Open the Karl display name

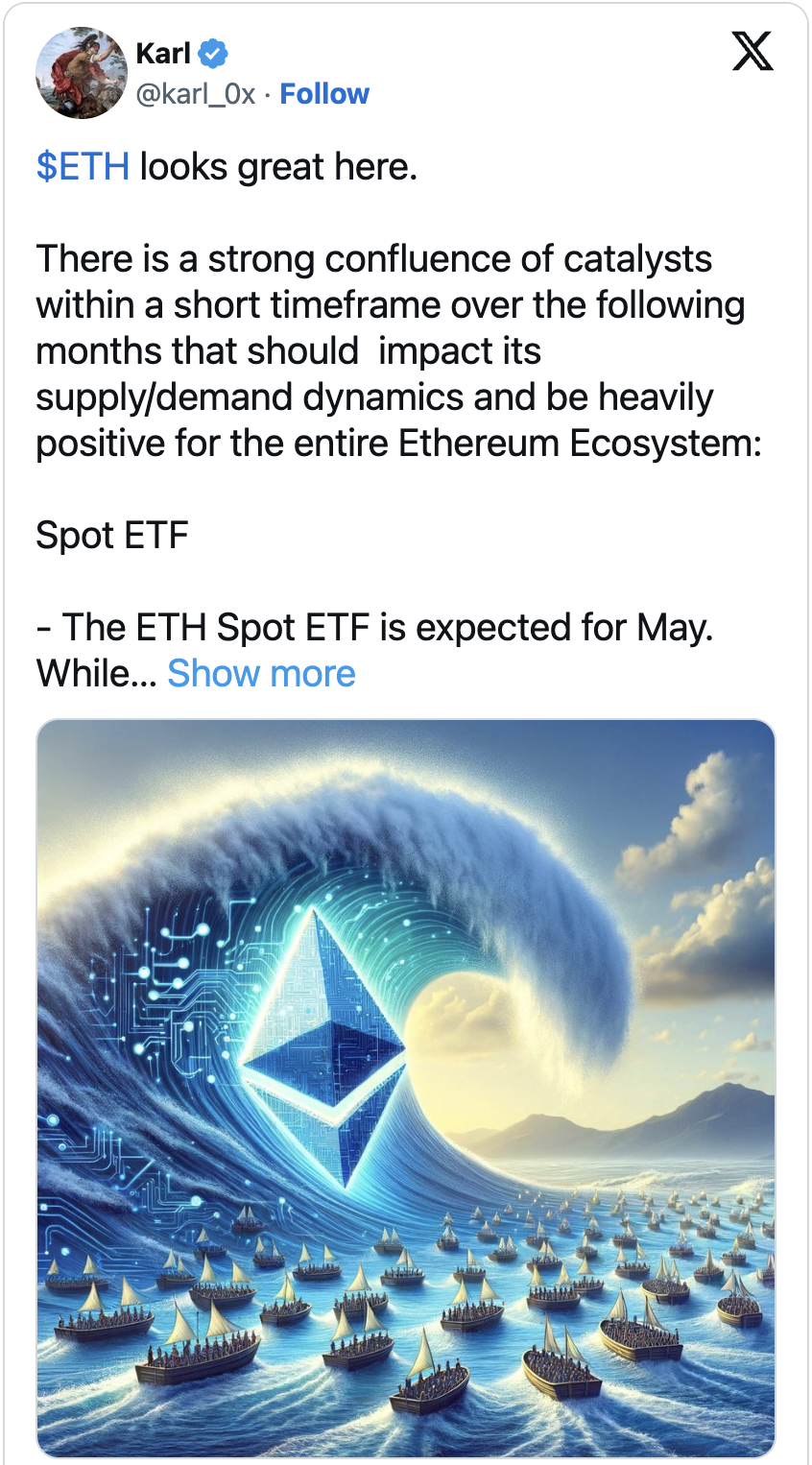click(x=163, y=53)
